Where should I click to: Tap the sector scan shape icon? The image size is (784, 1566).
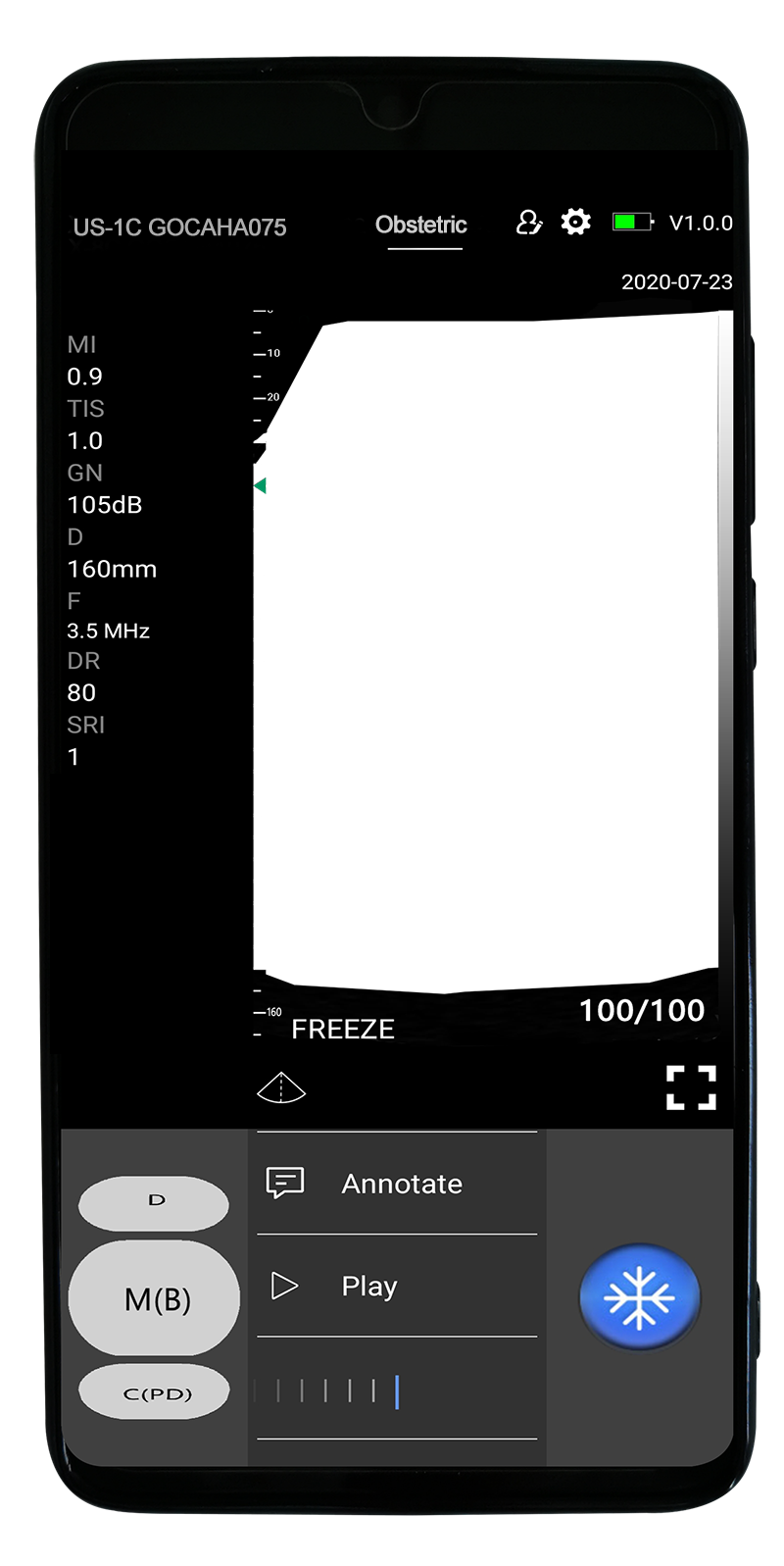tap(281, 1087)
